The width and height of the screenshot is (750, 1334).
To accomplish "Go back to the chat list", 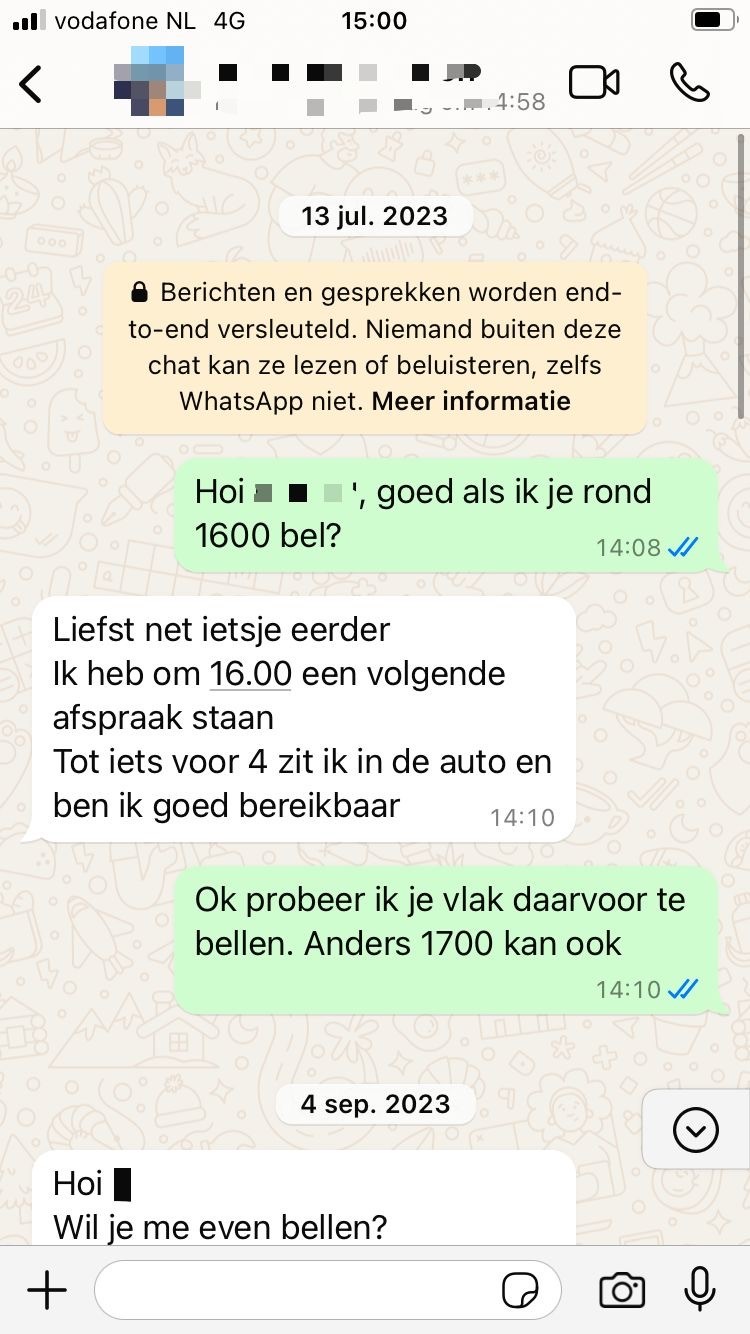I will tap(32, 84).
